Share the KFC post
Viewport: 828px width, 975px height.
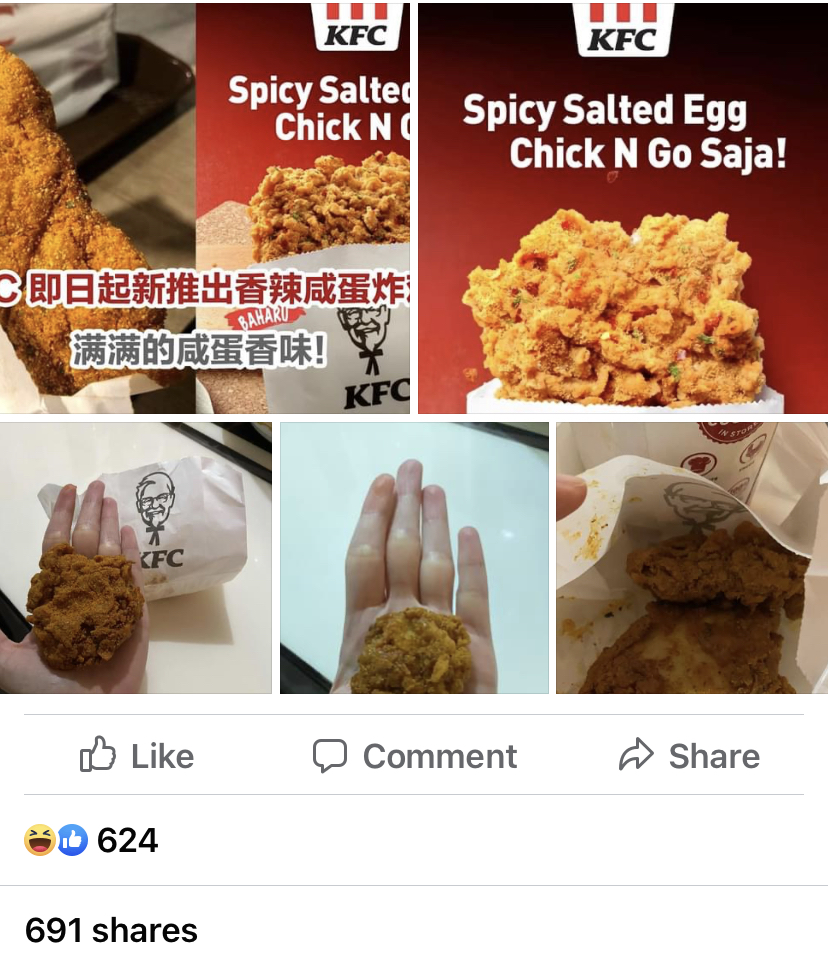(689, 756)
